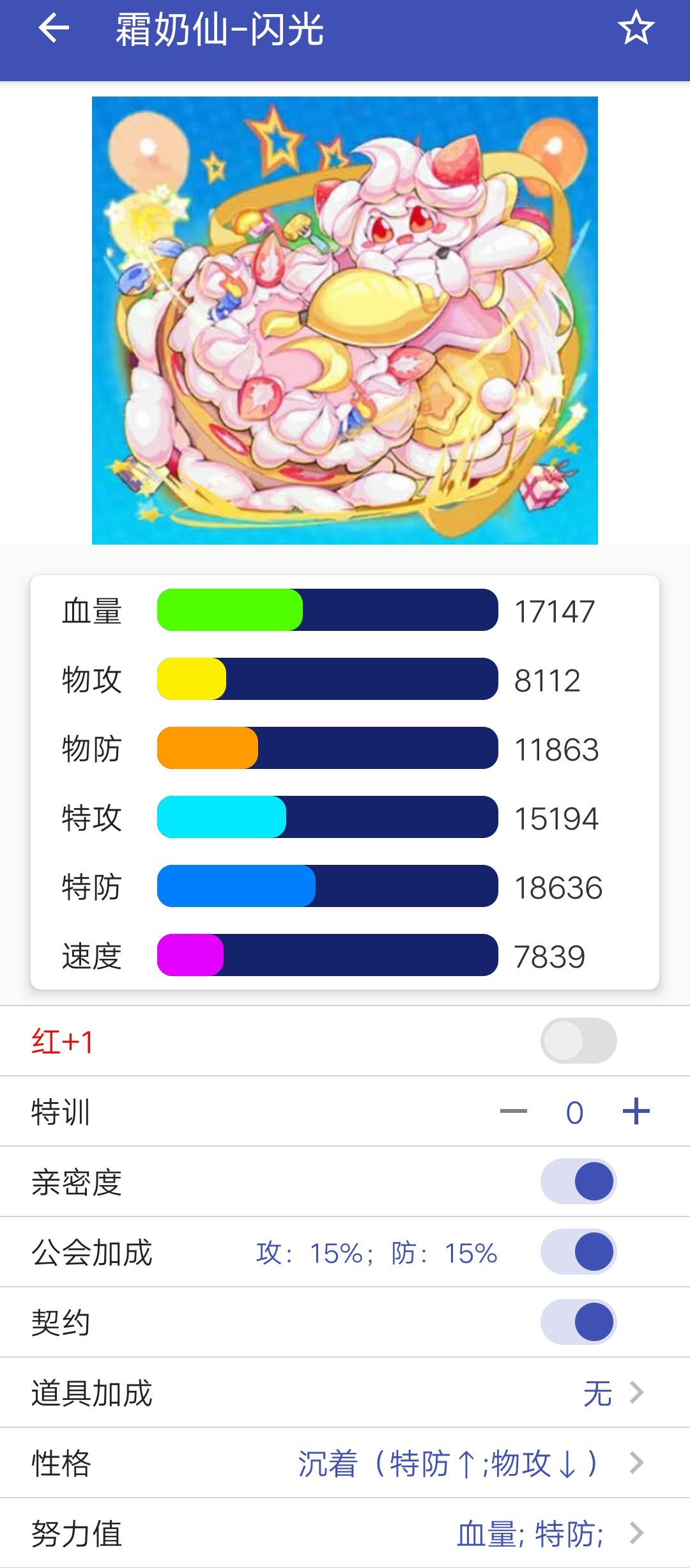690x1568 pixels.
Task: Go back using the top-left arrow
Action: pos(54,29)
